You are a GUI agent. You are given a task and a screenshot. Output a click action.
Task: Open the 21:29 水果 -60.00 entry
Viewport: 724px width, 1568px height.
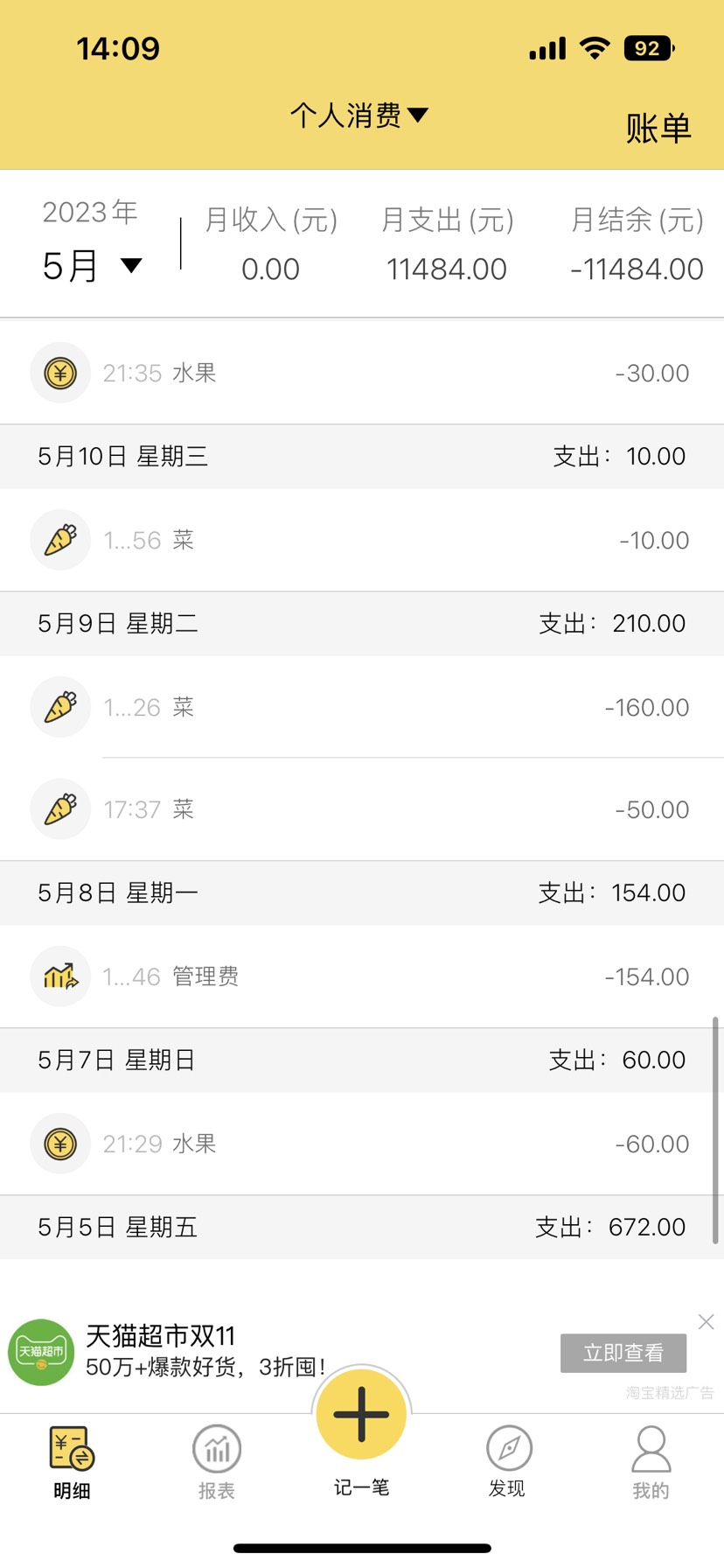[x=362, y=1144]
